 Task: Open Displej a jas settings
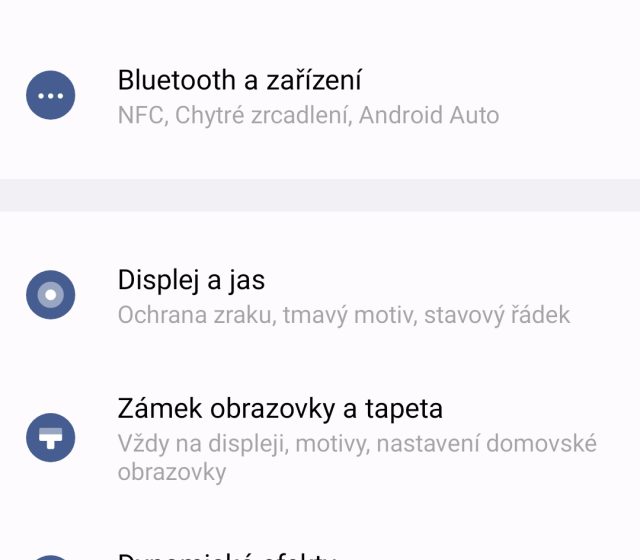(191, 295)
